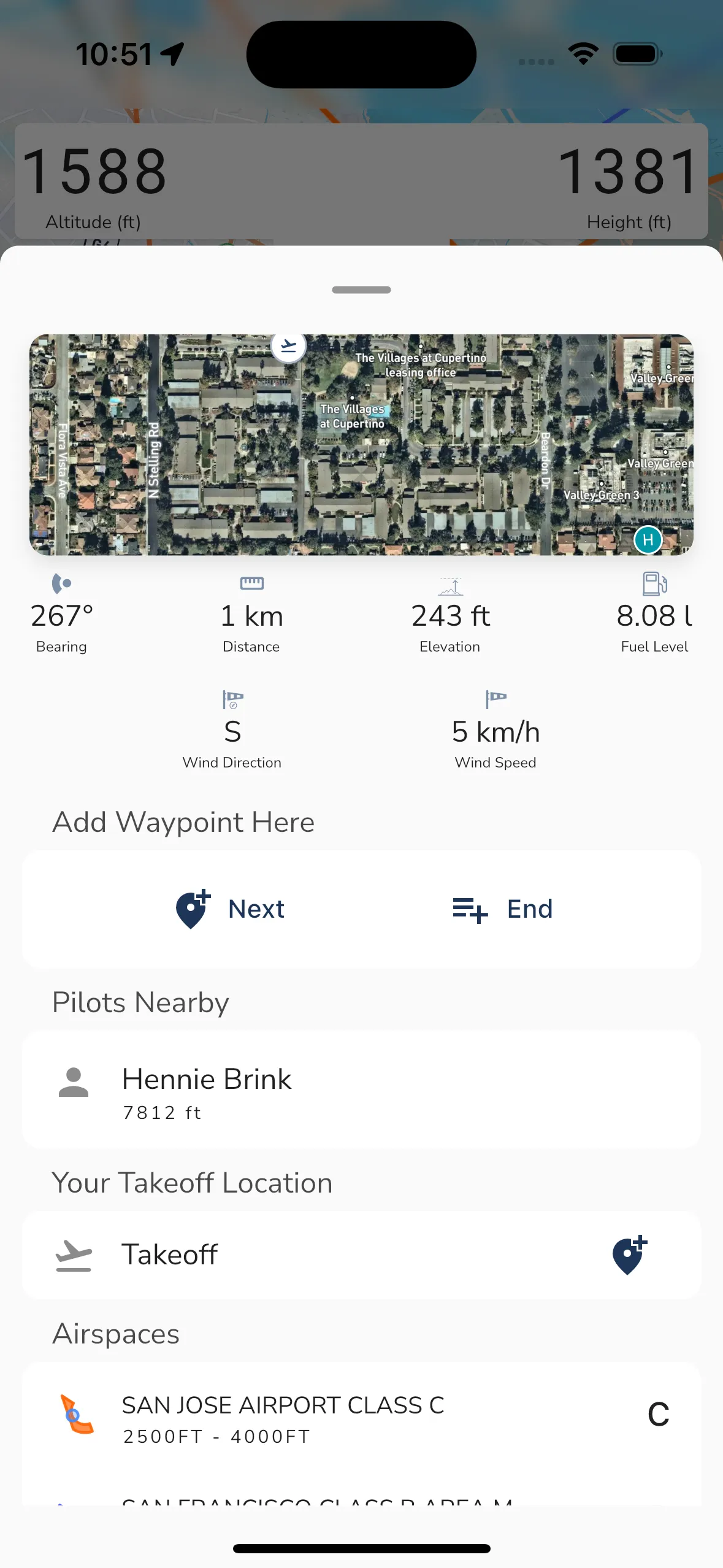
Task: Open pilot Hennie Brink at 7812 ft
Action: [x=361, y=1090]
